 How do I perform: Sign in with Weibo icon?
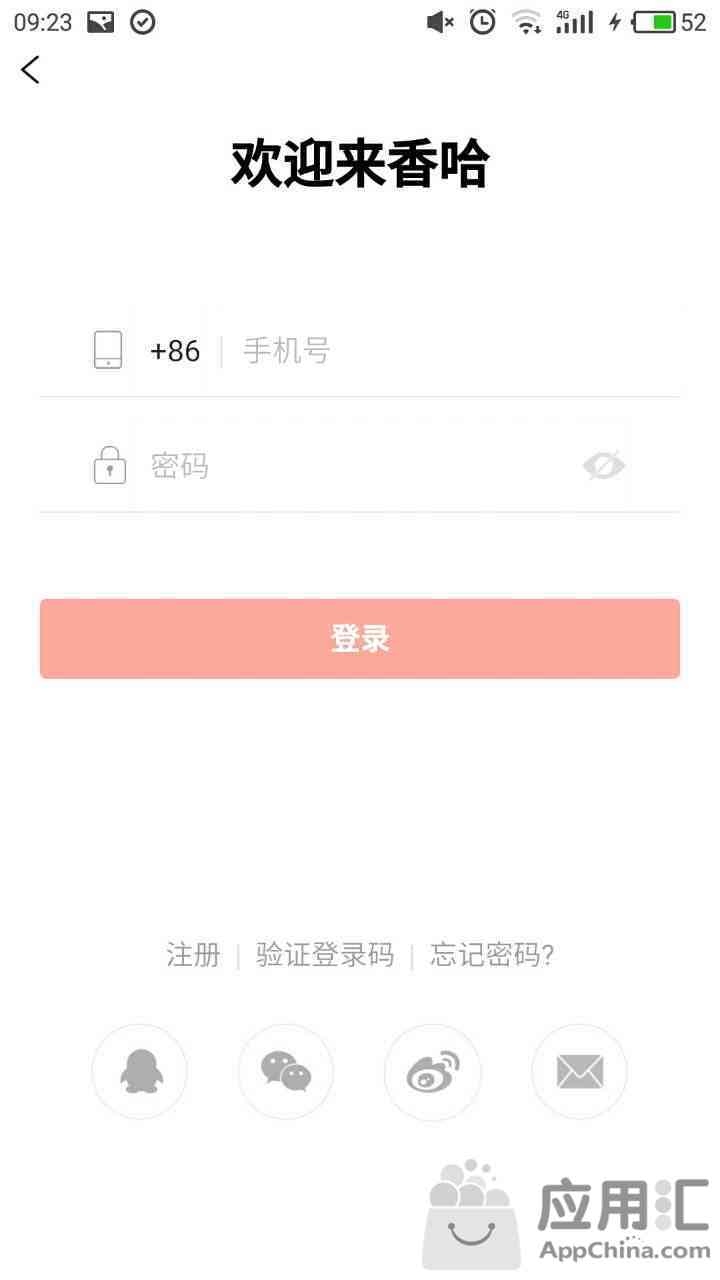(x=433, y=1072)
